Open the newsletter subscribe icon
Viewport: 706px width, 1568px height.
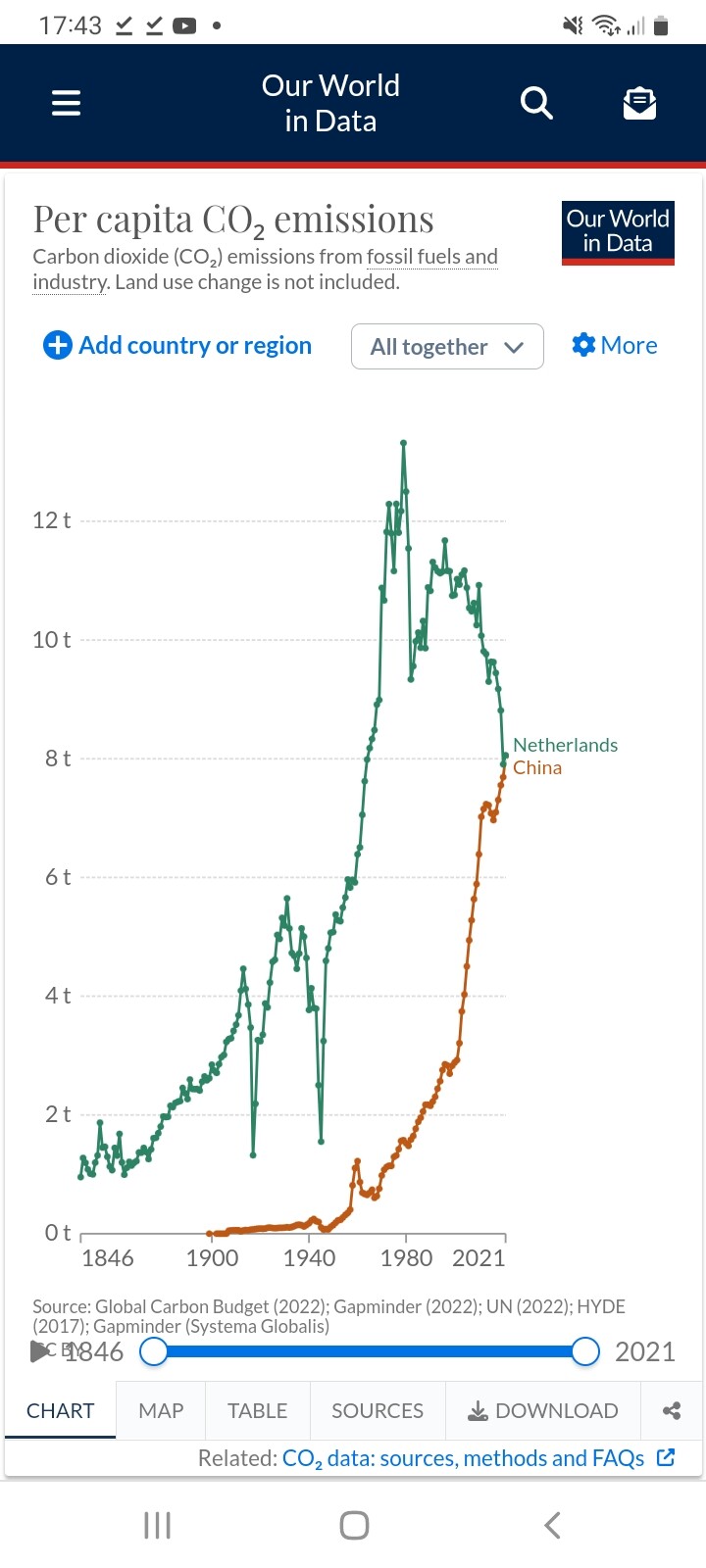tap(639, 102)
